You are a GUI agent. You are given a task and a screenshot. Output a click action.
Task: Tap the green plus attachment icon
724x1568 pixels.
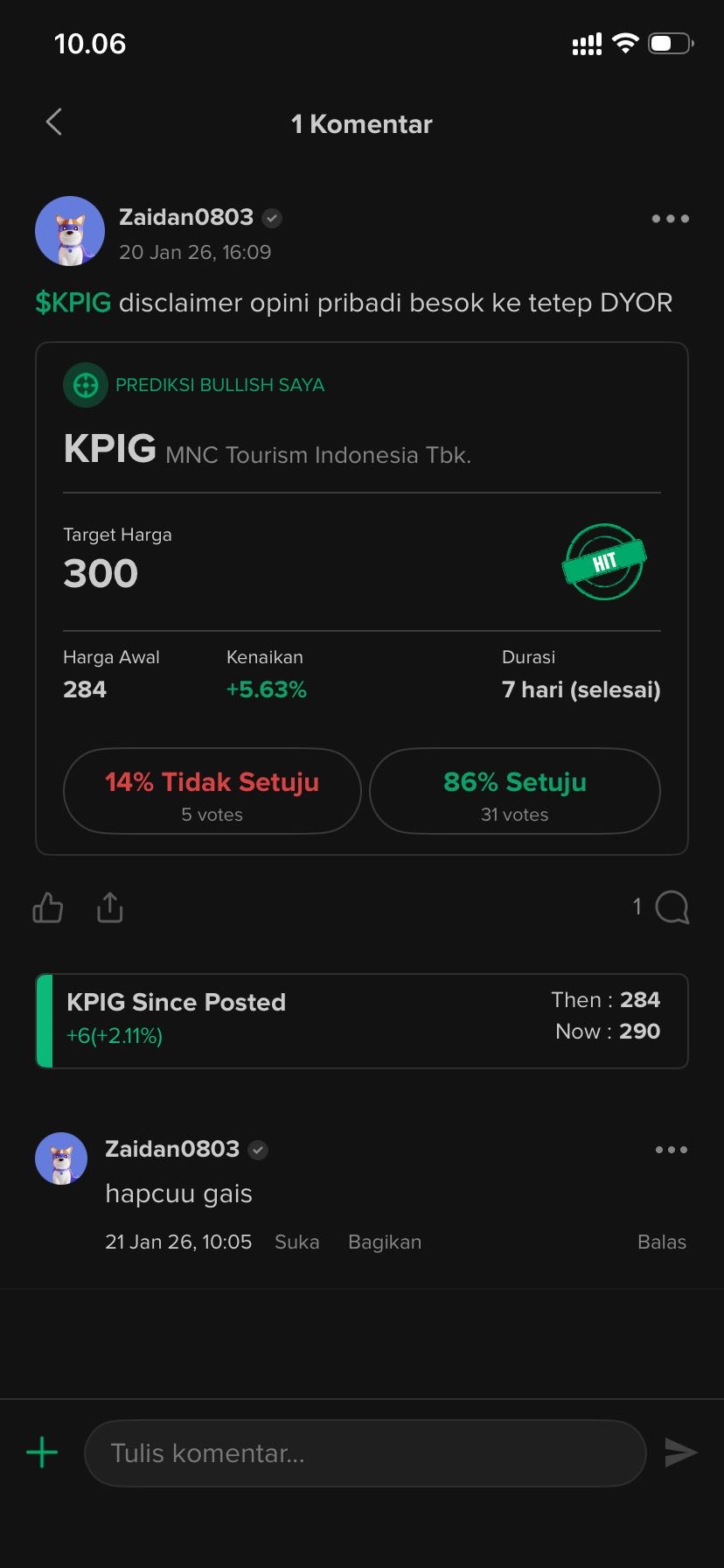tap(42, 1453)
